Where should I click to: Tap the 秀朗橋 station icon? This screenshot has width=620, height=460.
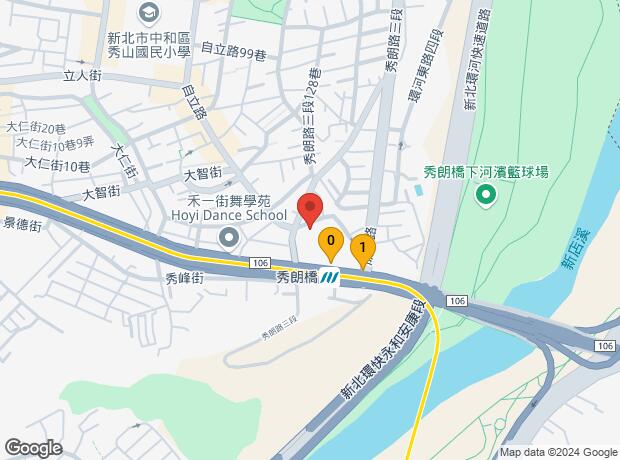[x=331, y=277]
